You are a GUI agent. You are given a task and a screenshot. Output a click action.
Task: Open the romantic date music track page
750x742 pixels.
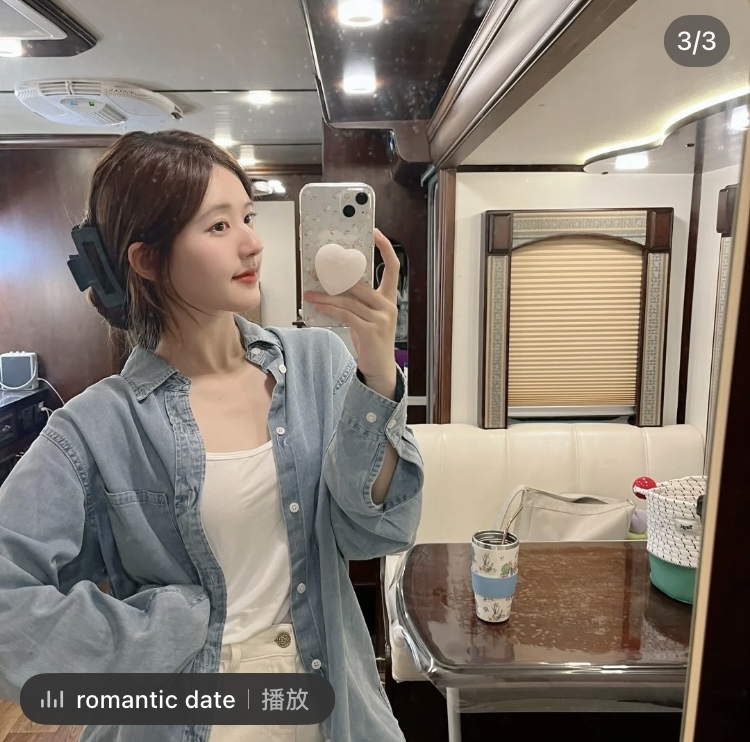154,700
